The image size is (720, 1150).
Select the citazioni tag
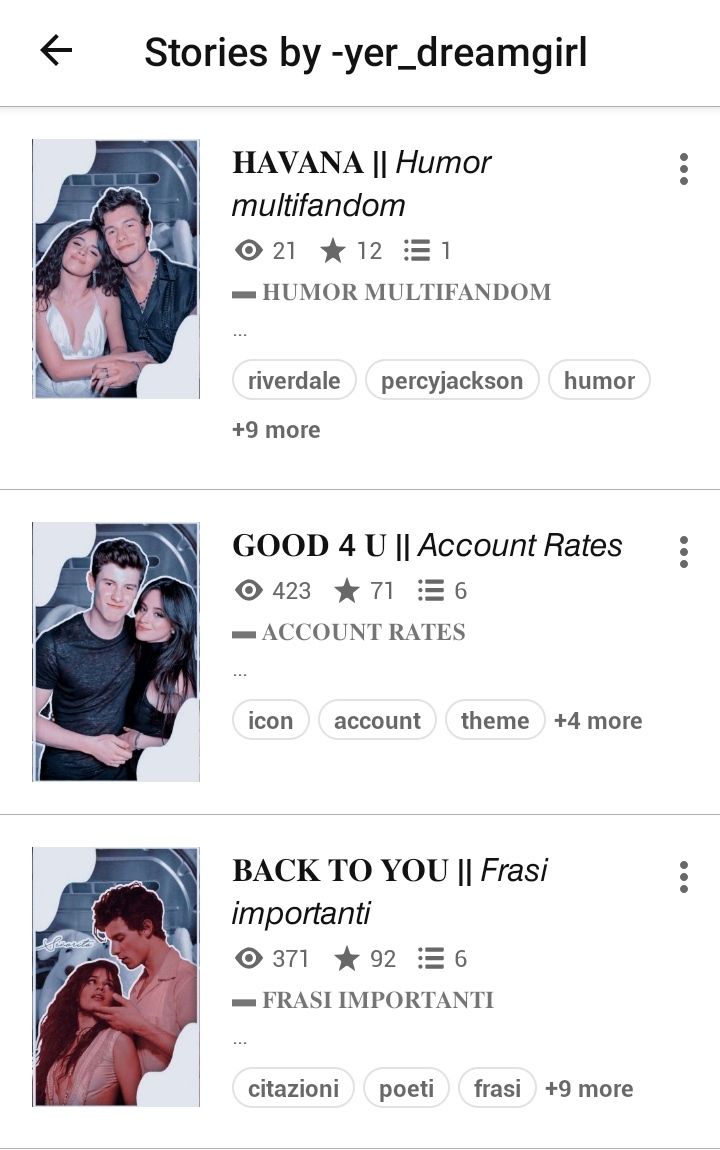click(x=293, y=1089)
